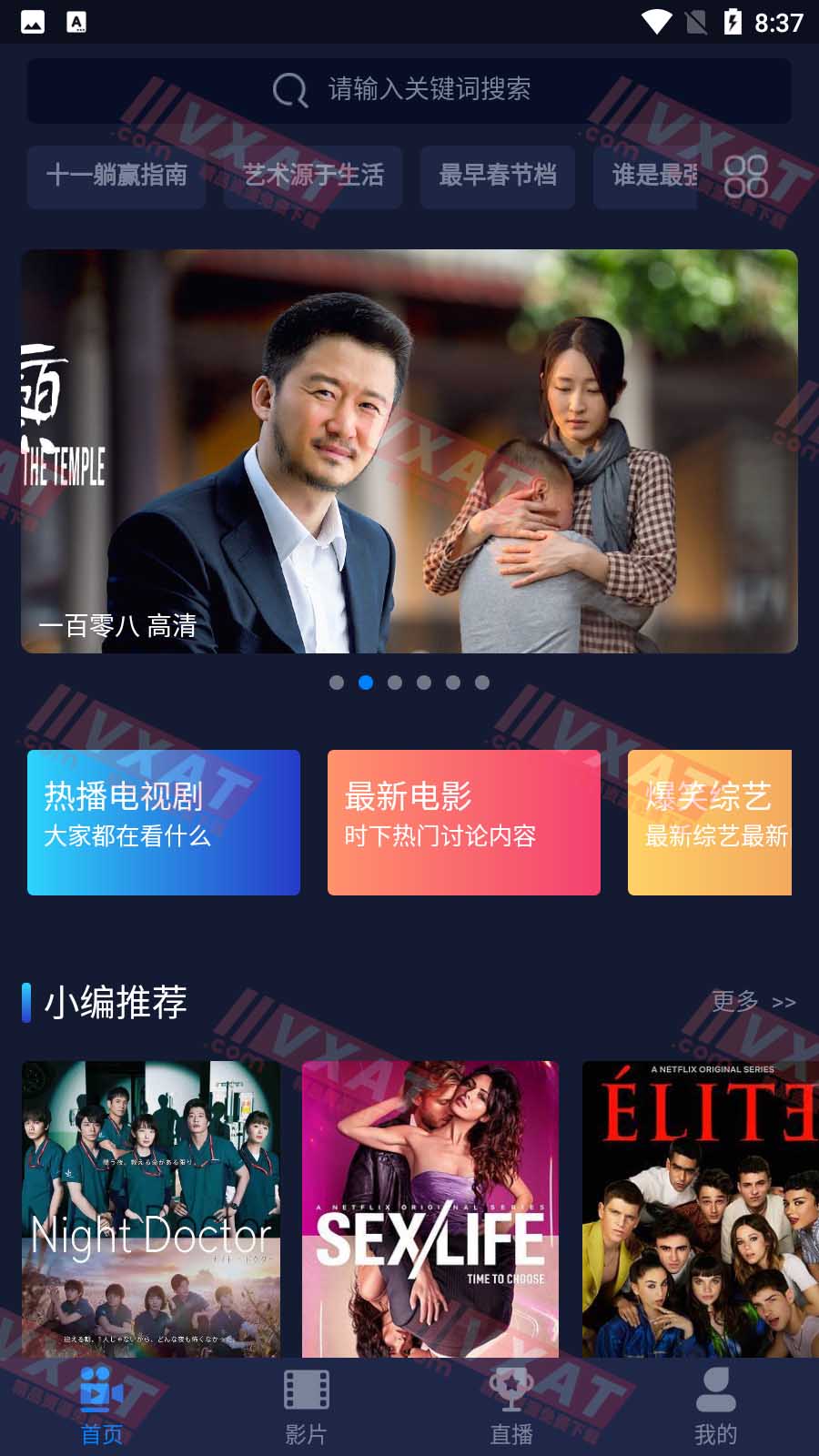Switch to the 直播 tab
This screenshot has width=819, height=1456.
point(511,1407)
